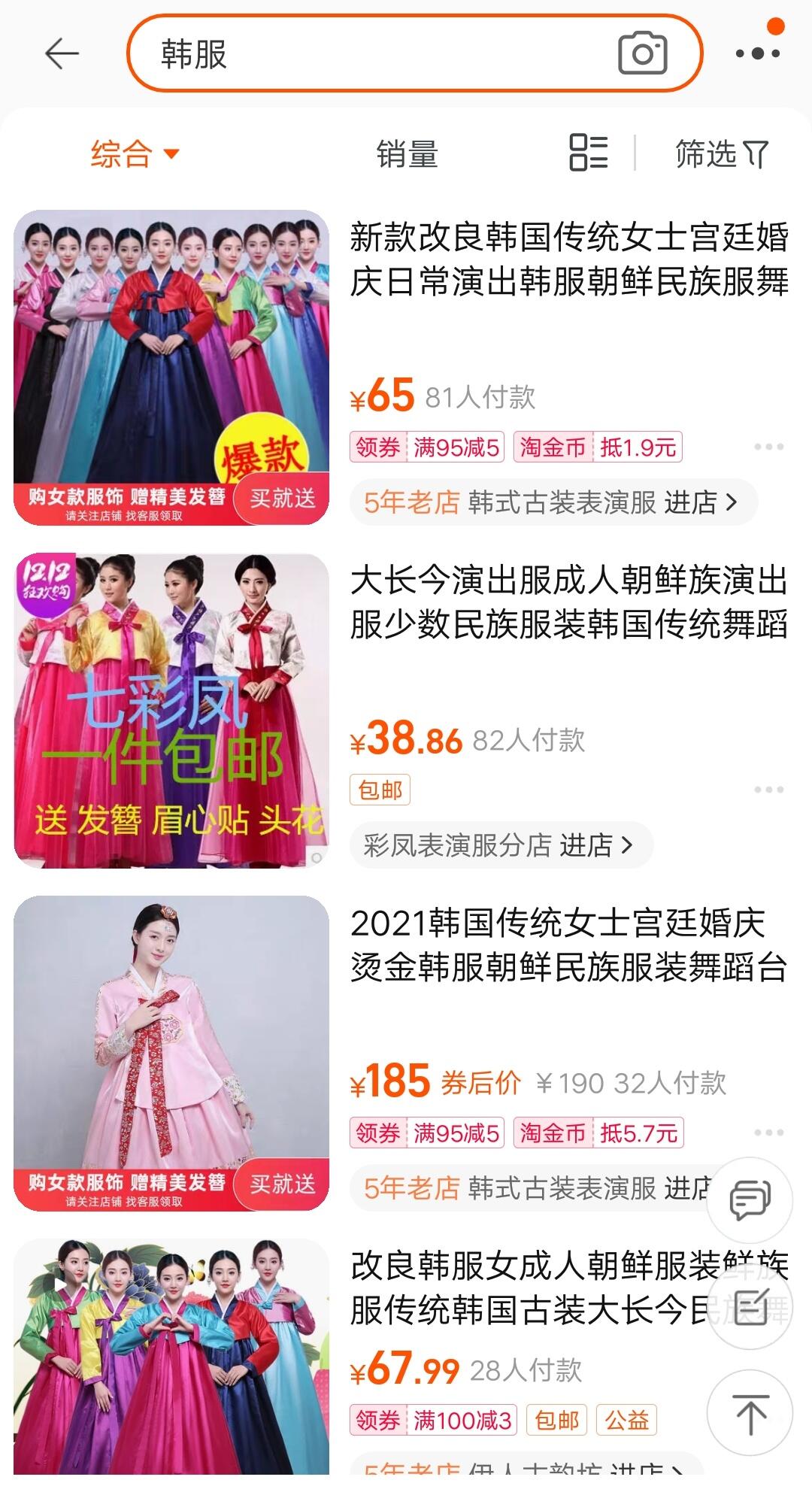Switch the list layout view

(x=588, y=153)
